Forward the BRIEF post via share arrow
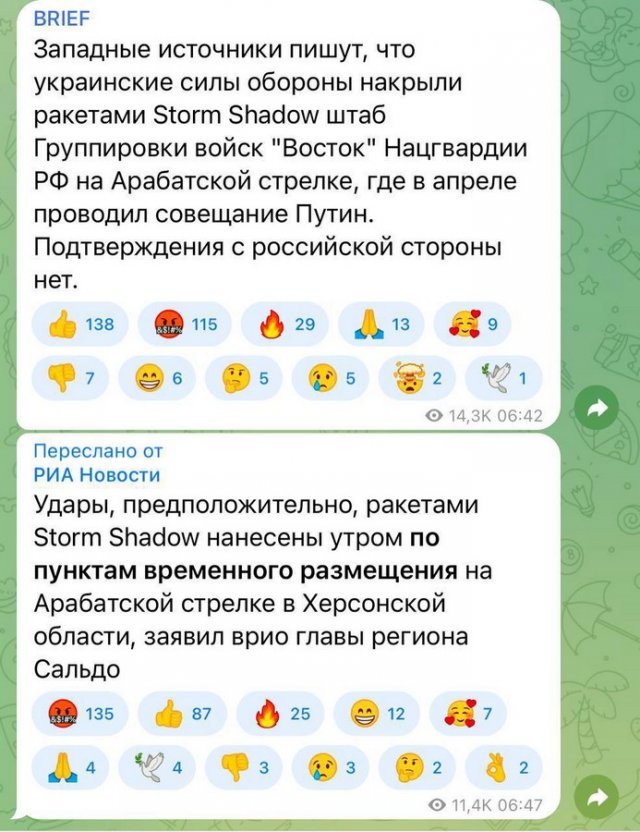The image size is (640, 832). (598, 408)
